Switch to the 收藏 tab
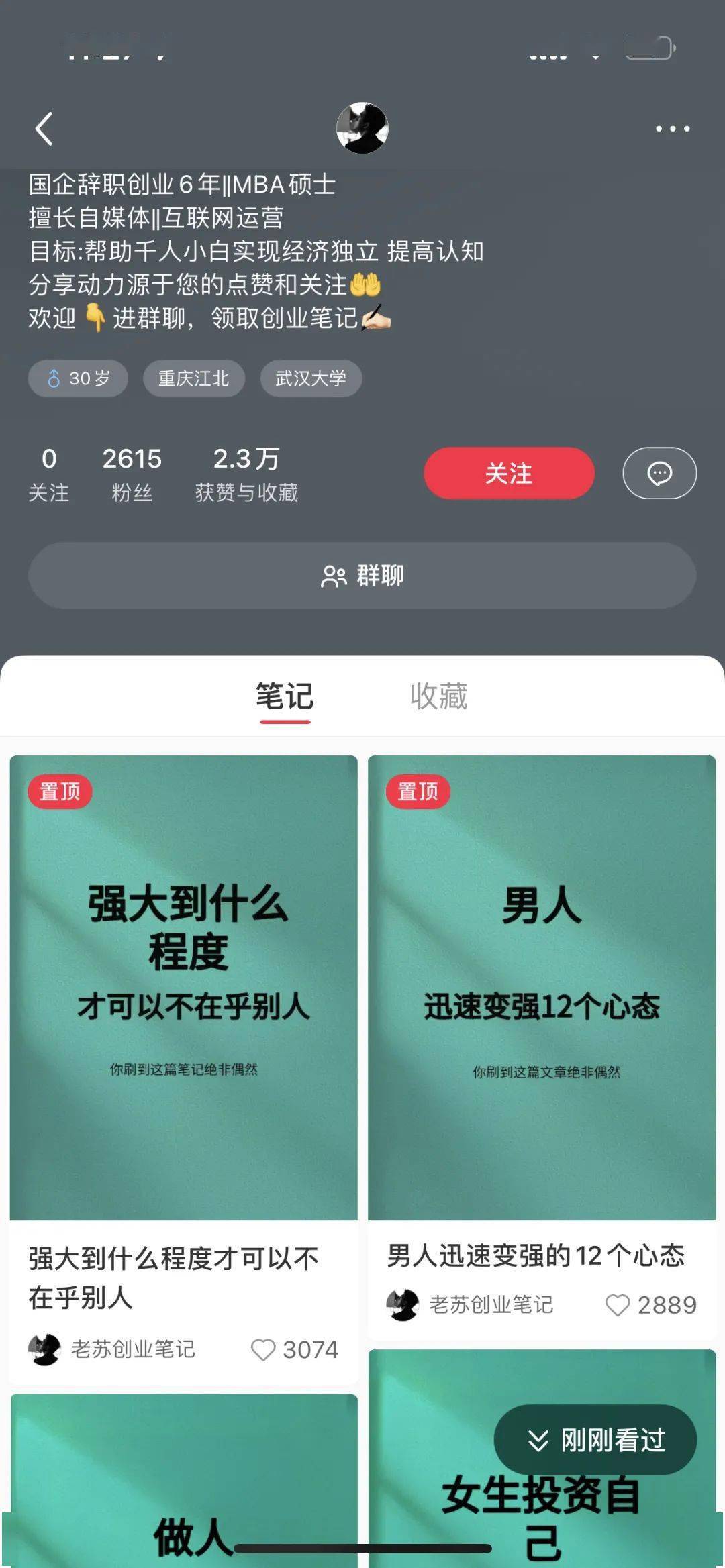The height and width of the screenshot is (1568, 725). pos(438,696)
